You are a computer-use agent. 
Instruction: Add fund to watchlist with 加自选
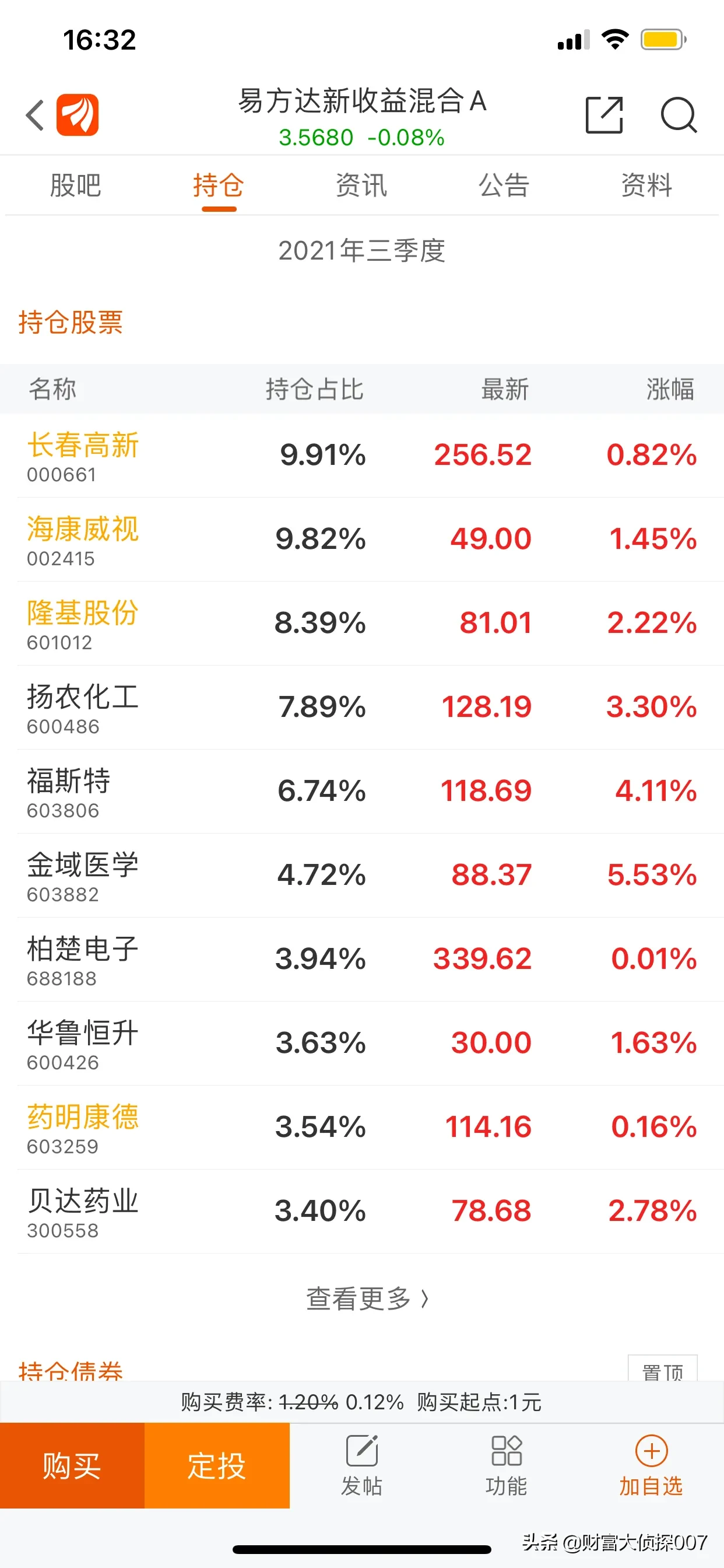651,1466
